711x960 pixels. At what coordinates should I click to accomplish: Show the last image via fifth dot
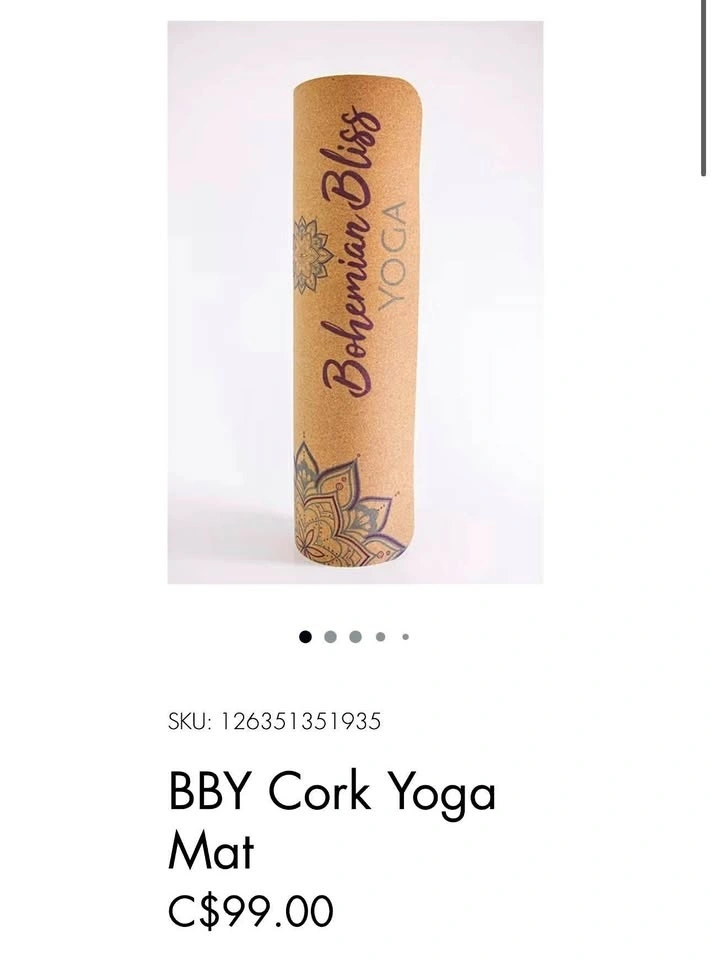(405, 637)
